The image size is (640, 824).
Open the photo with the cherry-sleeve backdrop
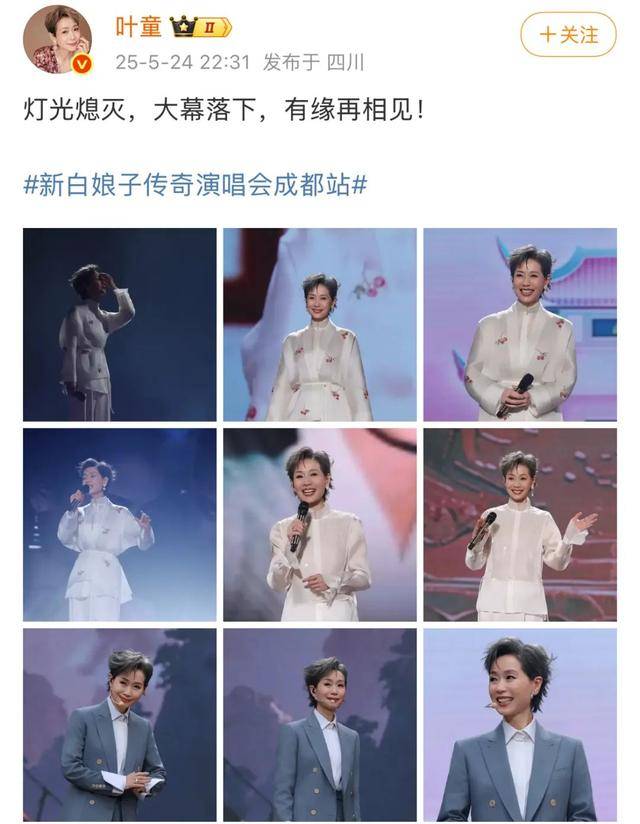tap(320, 324)
